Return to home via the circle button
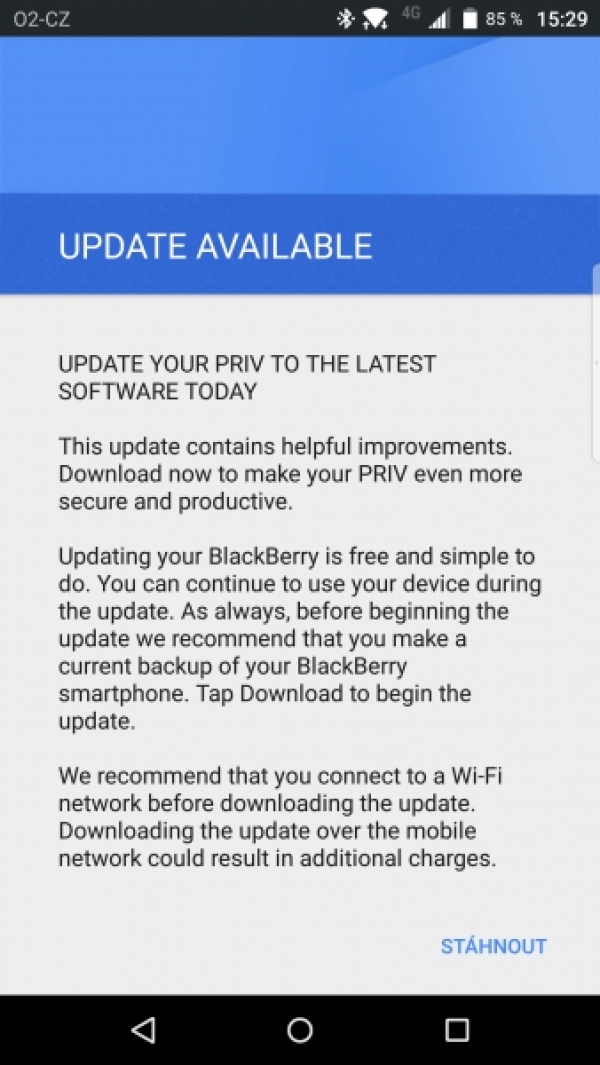The image size is (600, 1065). pyautogui.click(x=300, y=1030)
